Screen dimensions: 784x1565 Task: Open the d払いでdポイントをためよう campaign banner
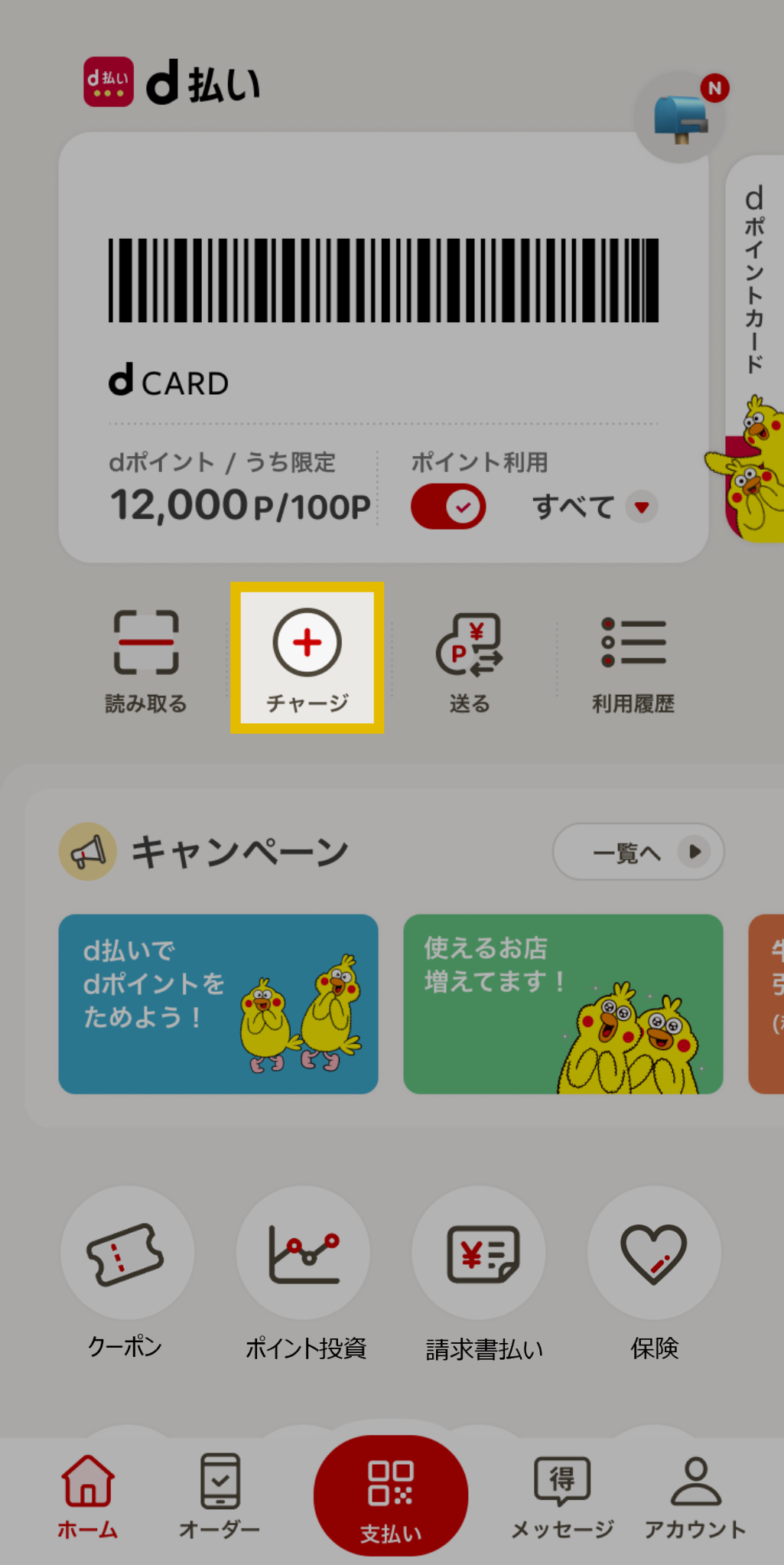pos(218,1003)
